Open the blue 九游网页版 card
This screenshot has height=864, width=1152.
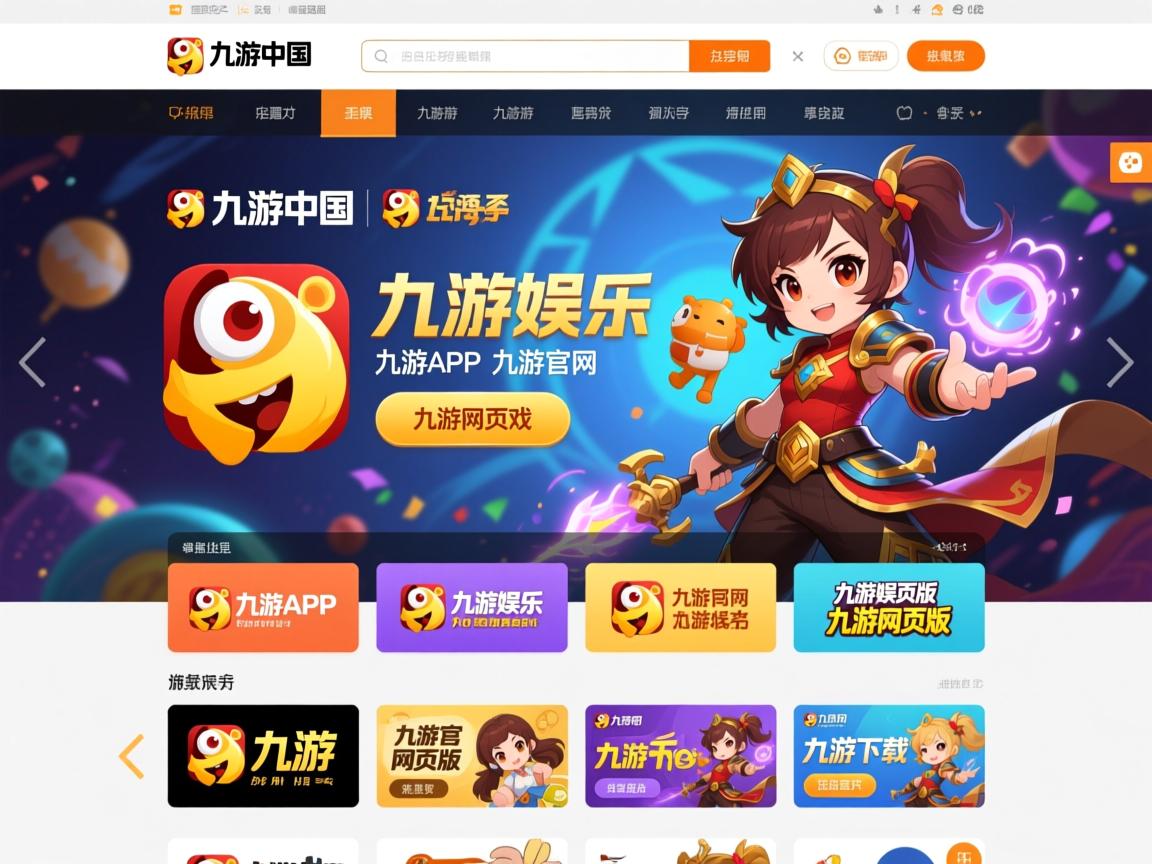(889, 607)
